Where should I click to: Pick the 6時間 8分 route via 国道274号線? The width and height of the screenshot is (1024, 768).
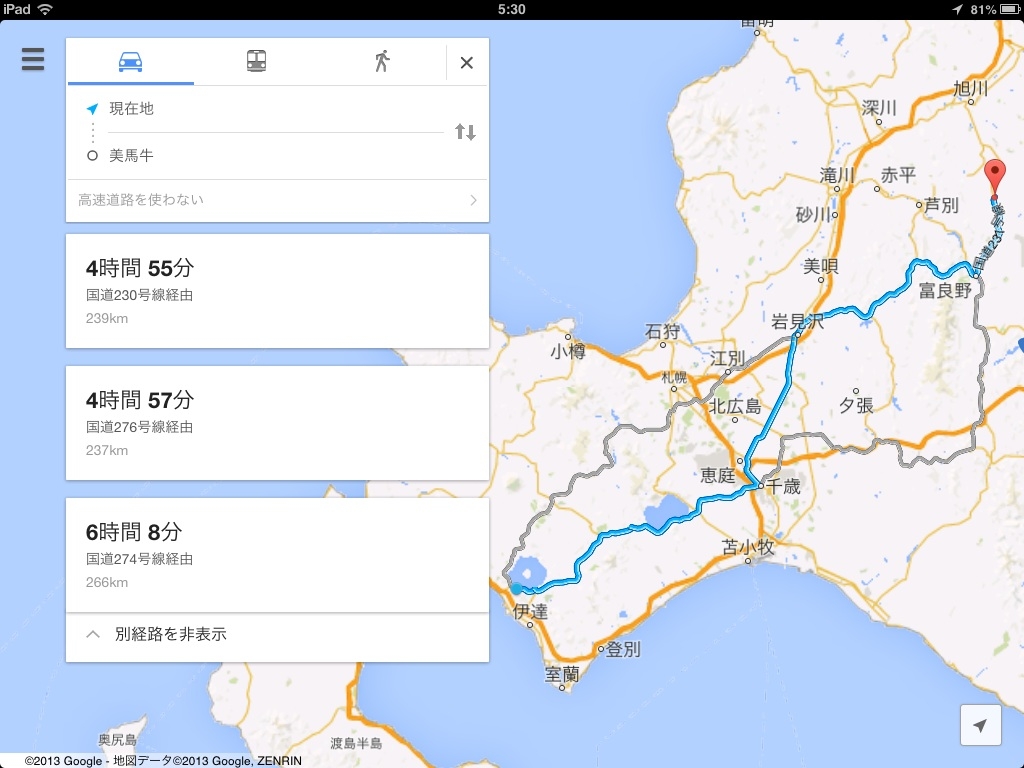277,555
